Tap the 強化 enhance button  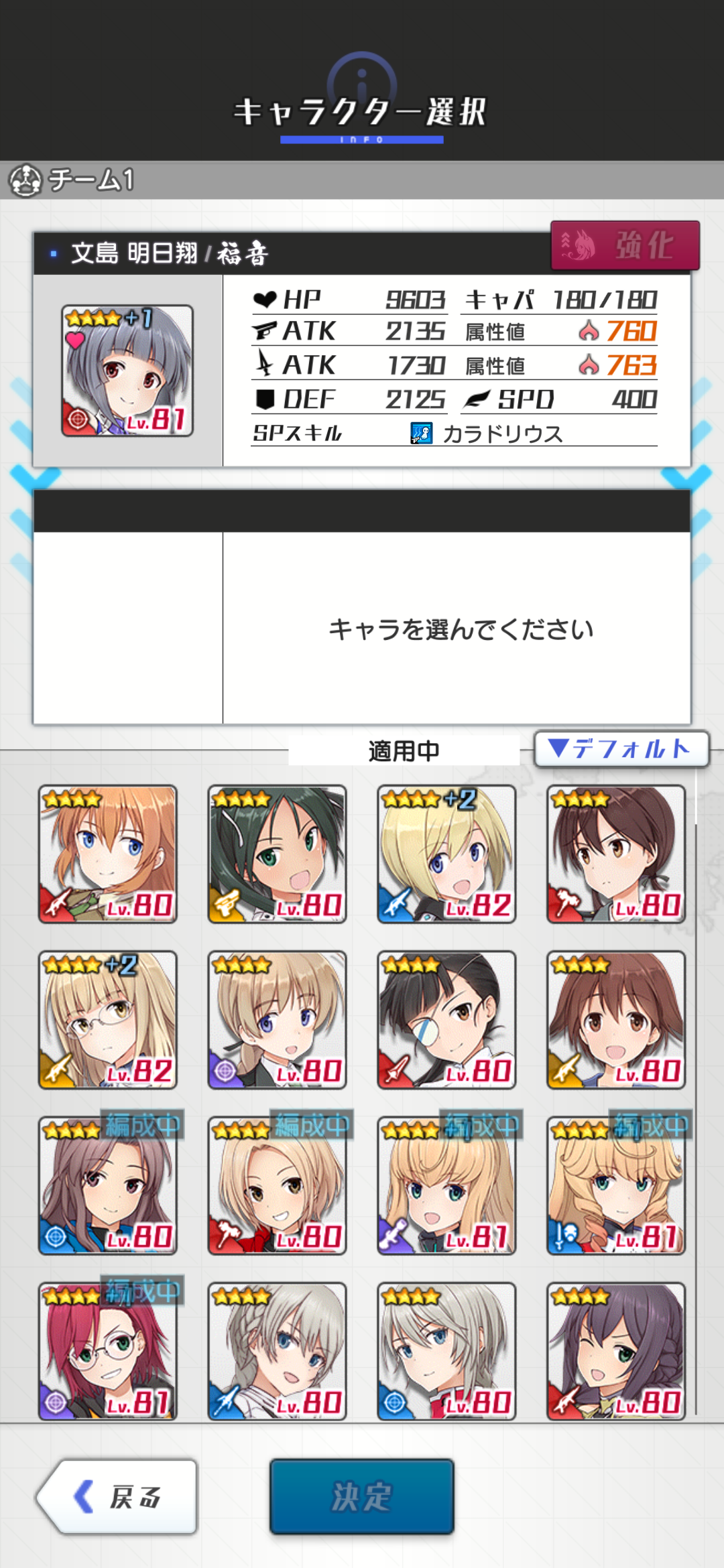(x=625, y=245)
